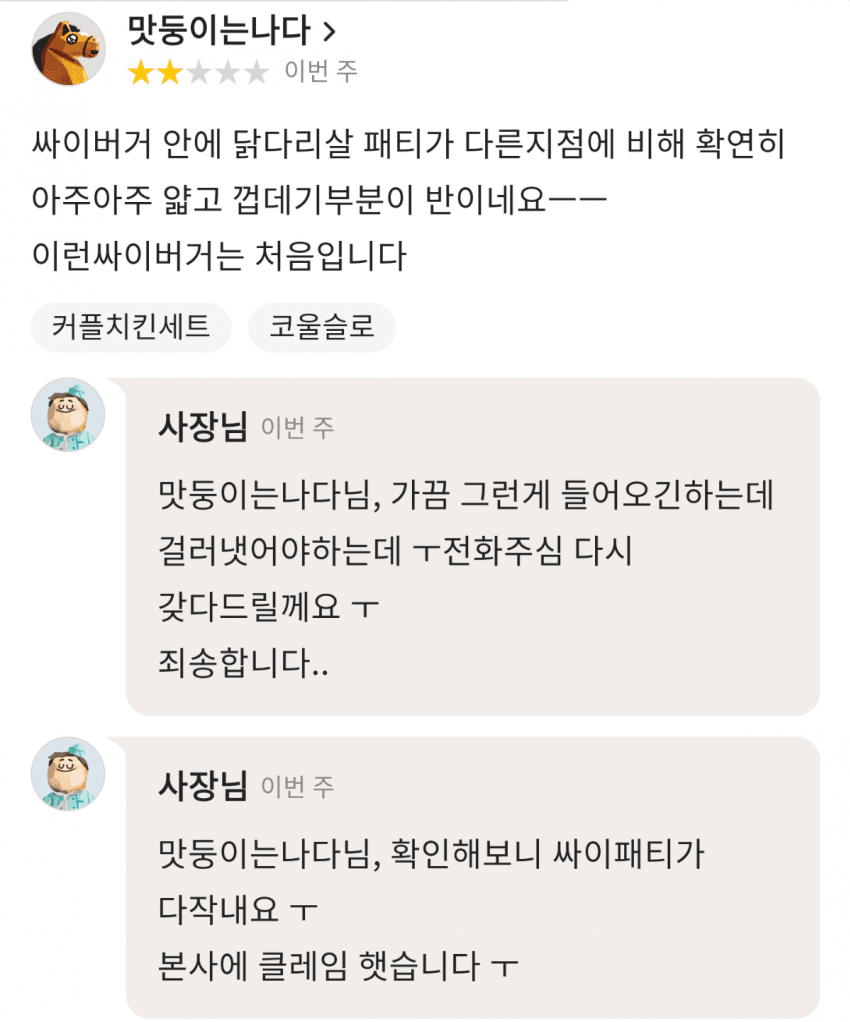Select the 코울슬로 menu chip
The width and height of the screenshot is (850, 1022).
pos(321,327)
